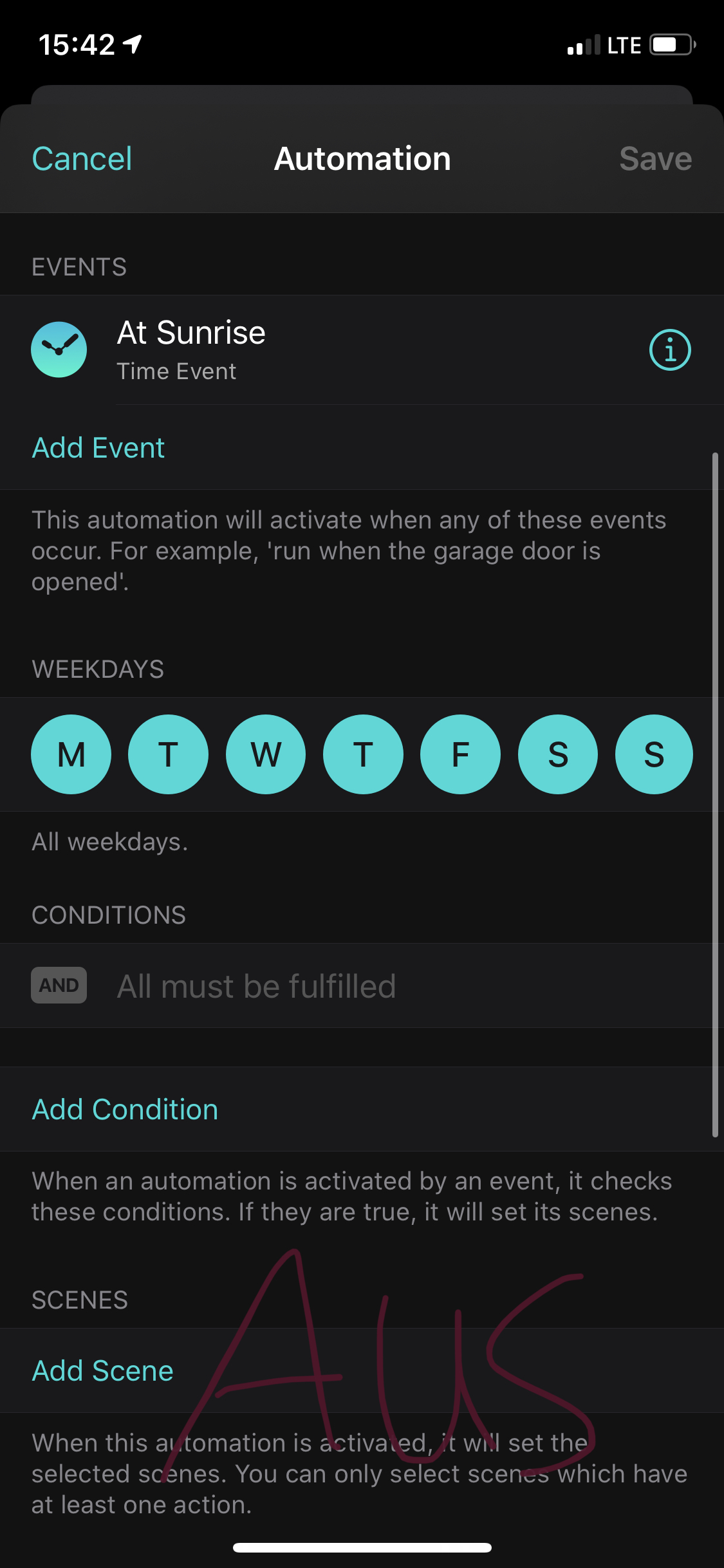Tap Add Condition

coord(125,1110)
